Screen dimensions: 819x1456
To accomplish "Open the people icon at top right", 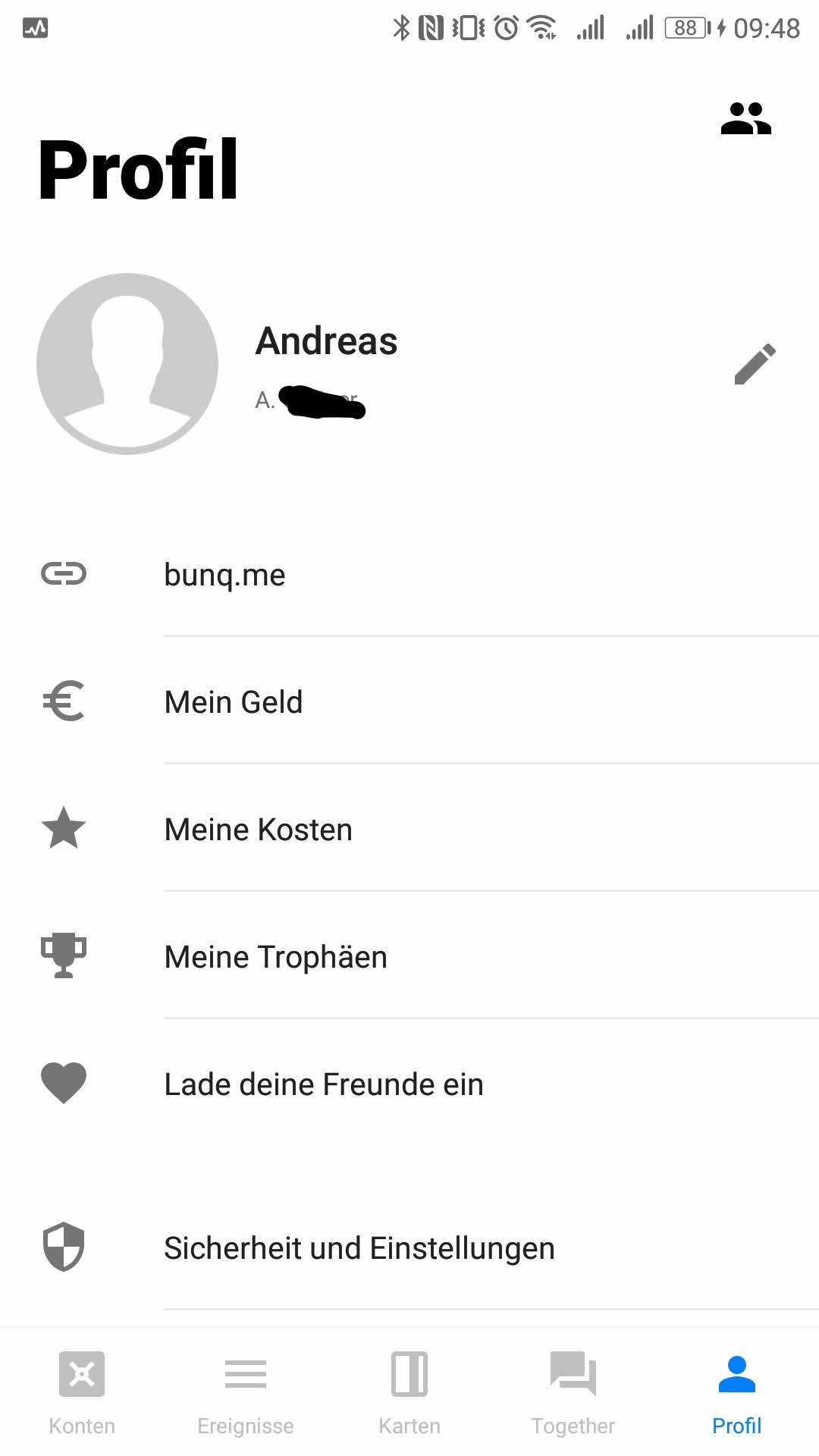I will (745, 118).
